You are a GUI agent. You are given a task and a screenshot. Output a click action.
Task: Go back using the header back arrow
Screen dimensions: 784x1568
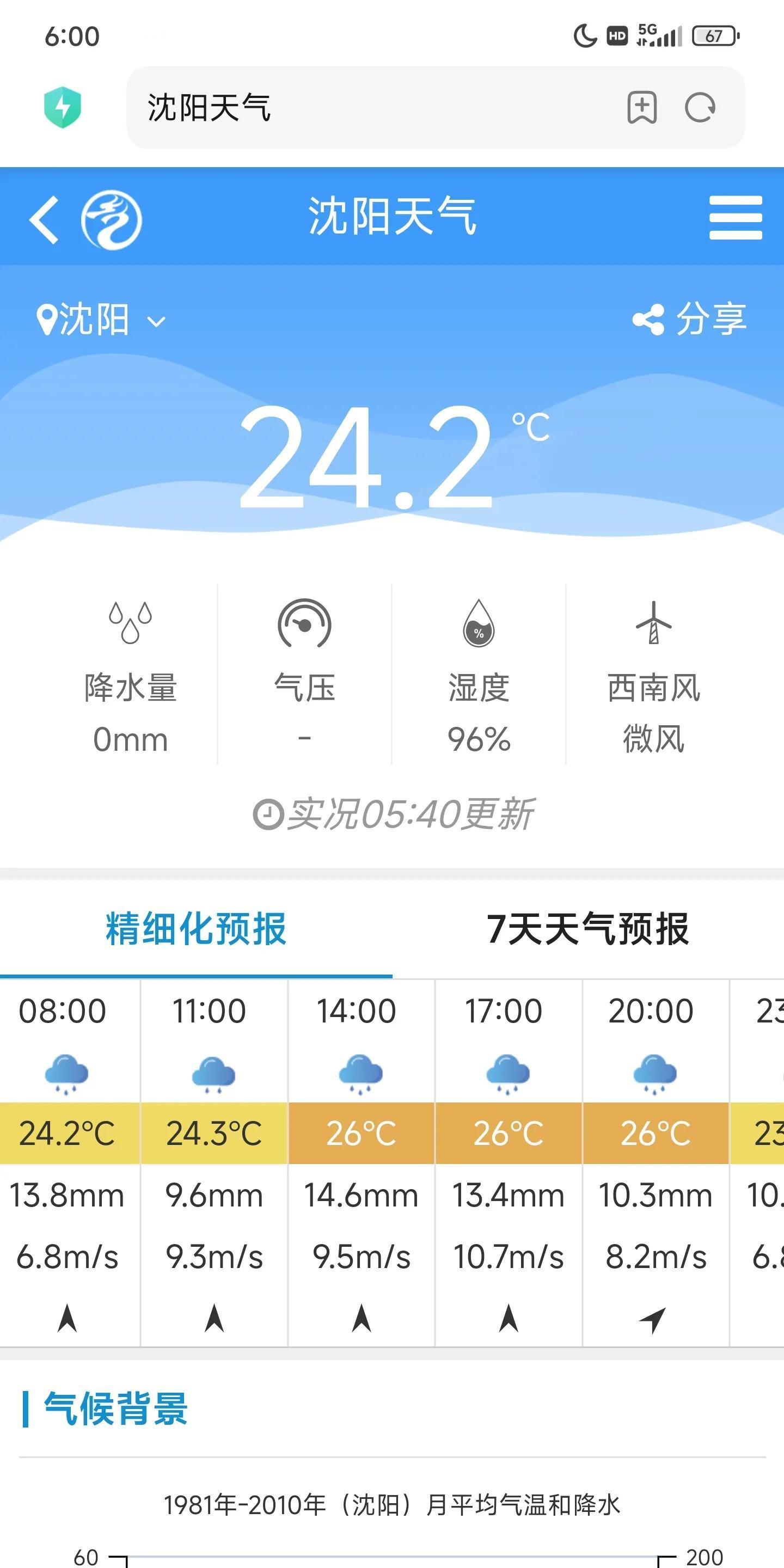(44, 219)
